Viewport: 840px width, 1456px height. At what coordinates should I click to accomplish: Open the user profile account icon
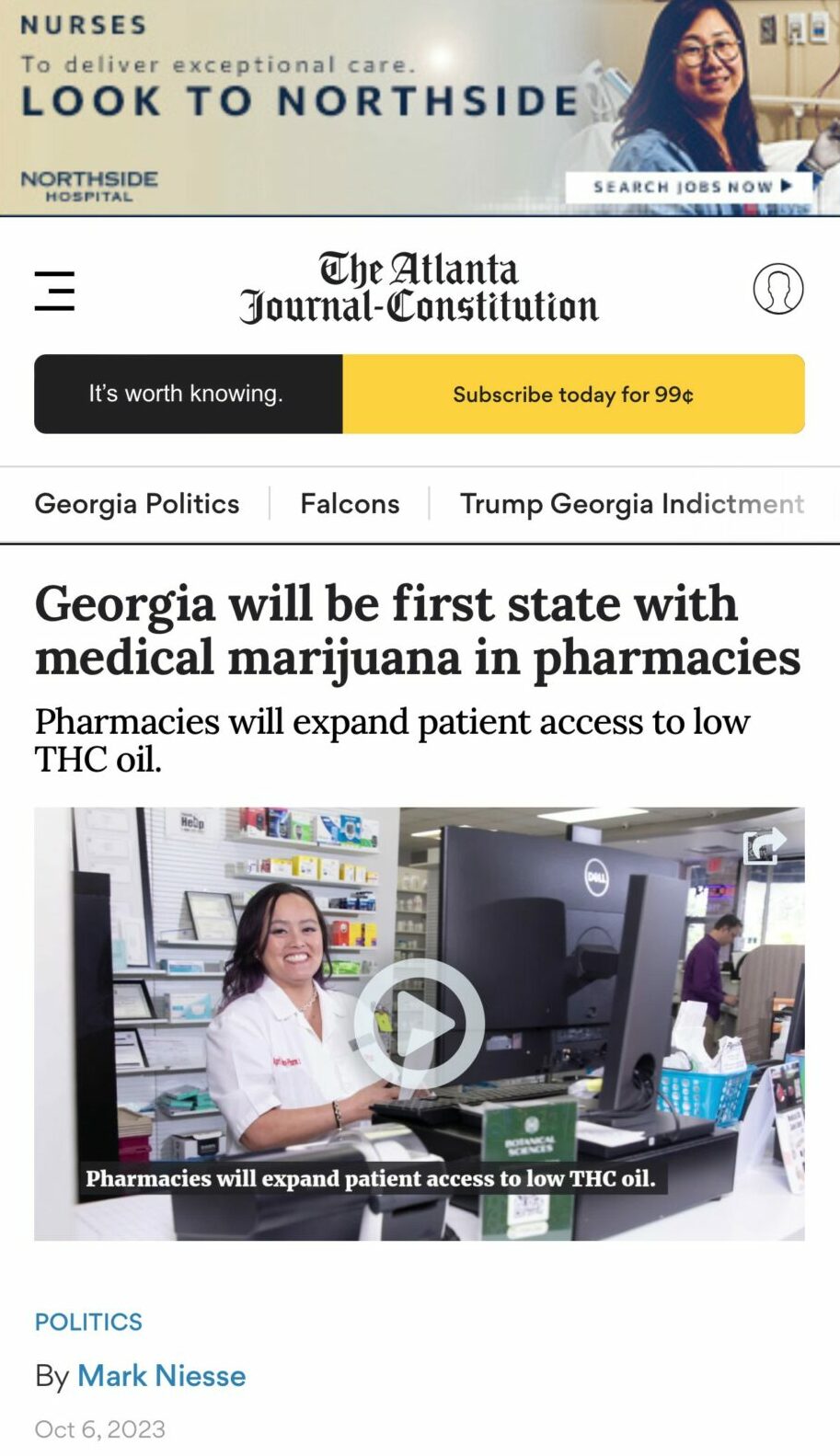(x=777, y=289)
